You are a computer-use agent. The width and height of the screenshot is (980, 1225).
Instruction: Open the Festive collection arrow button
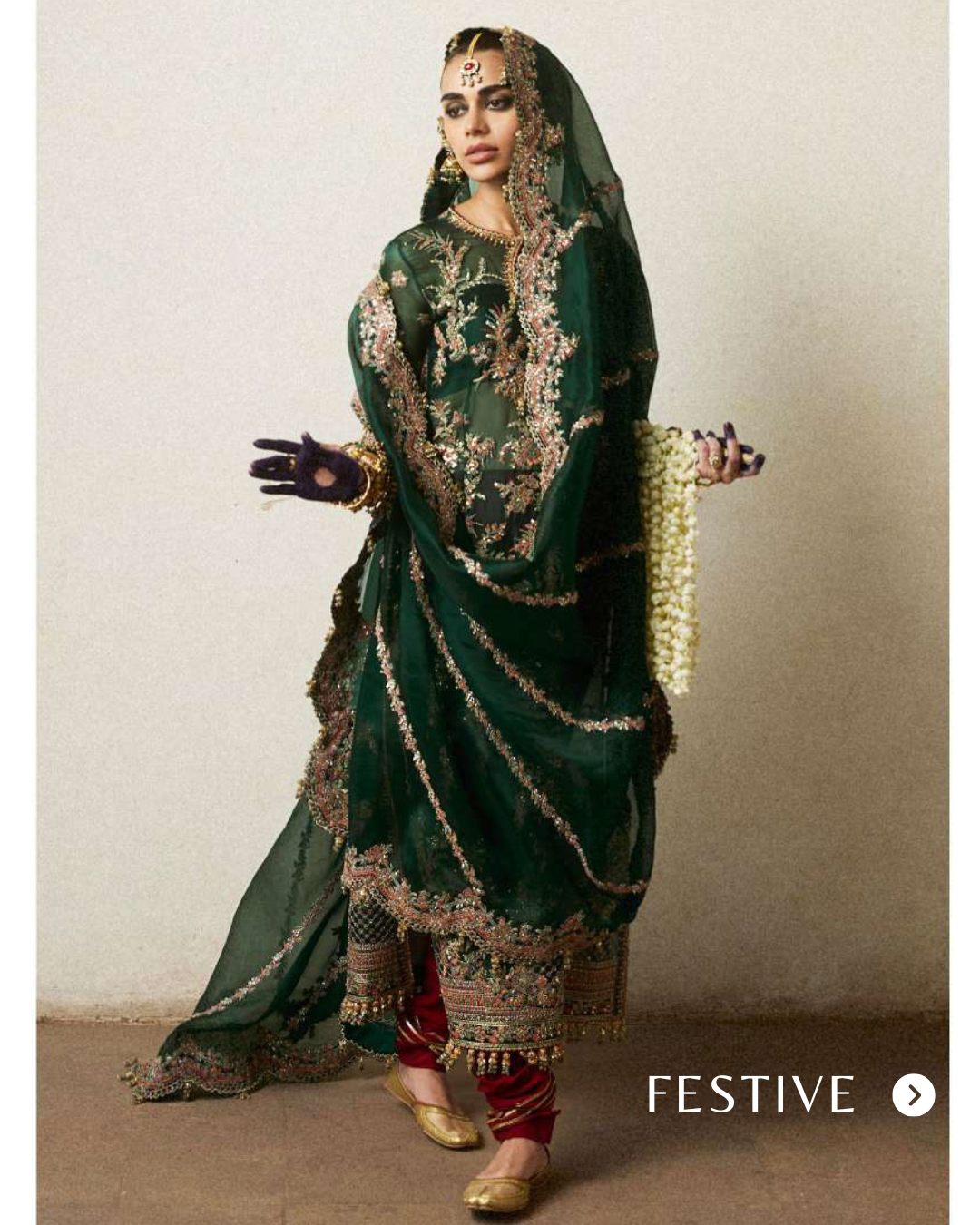(x=913, y=1094)
